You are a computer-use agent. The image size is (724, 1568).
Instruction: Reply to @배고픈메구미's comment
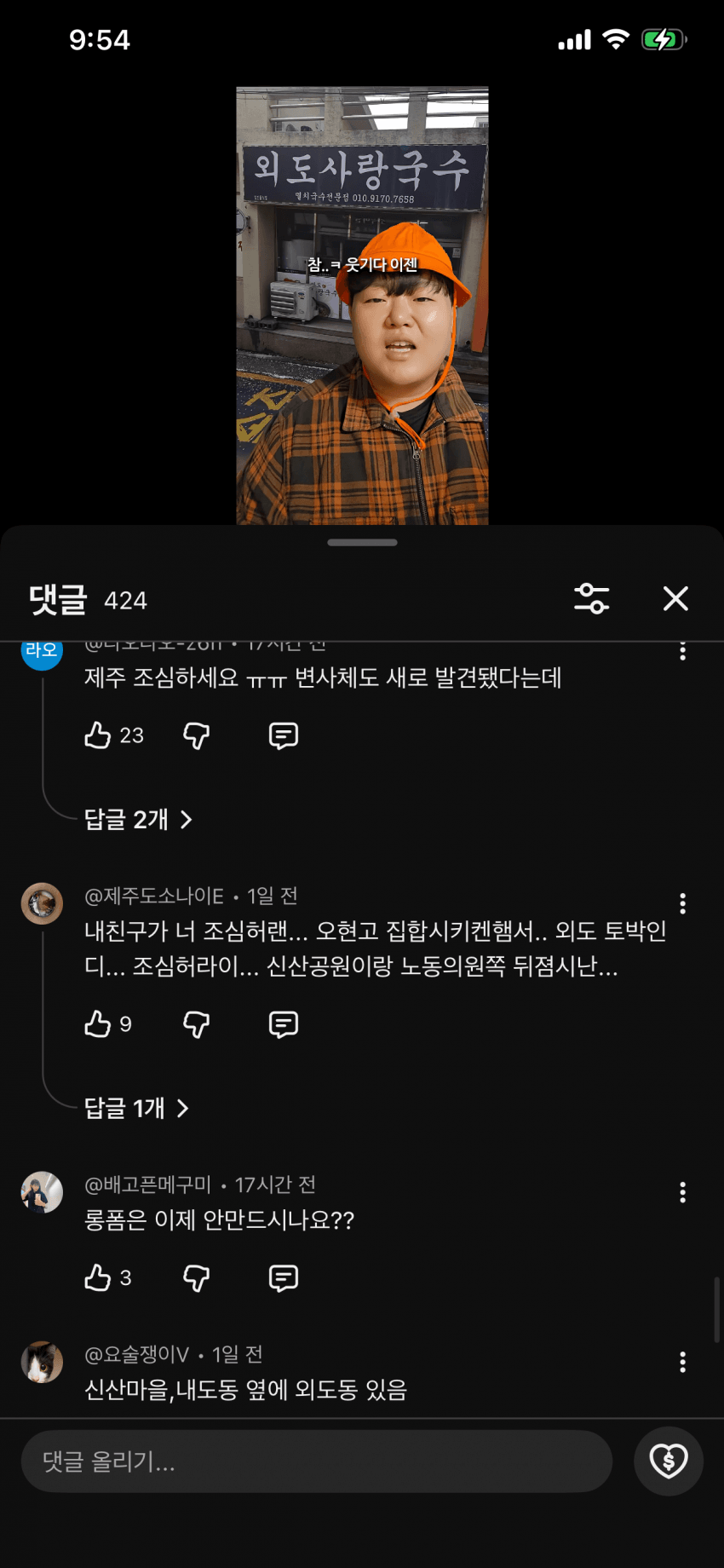(x=284, y=1277)
